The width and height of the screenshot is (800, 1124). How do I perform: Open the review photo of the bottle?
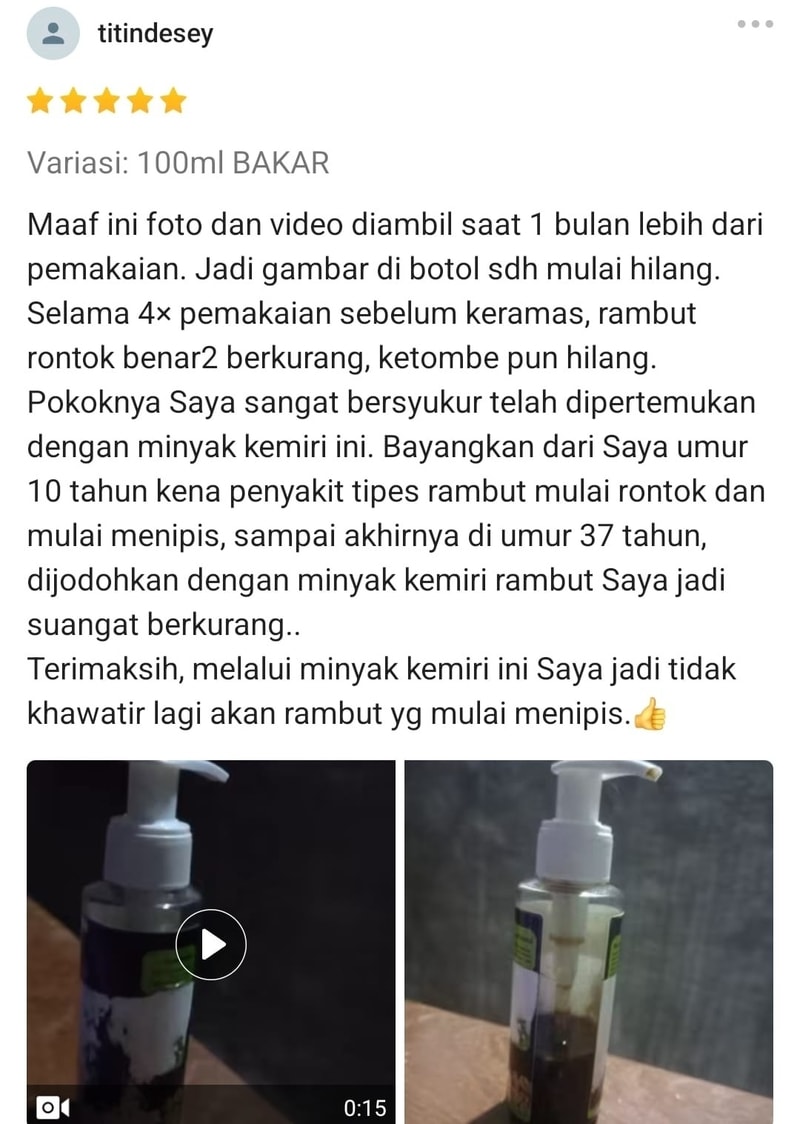tap(588, 940)
